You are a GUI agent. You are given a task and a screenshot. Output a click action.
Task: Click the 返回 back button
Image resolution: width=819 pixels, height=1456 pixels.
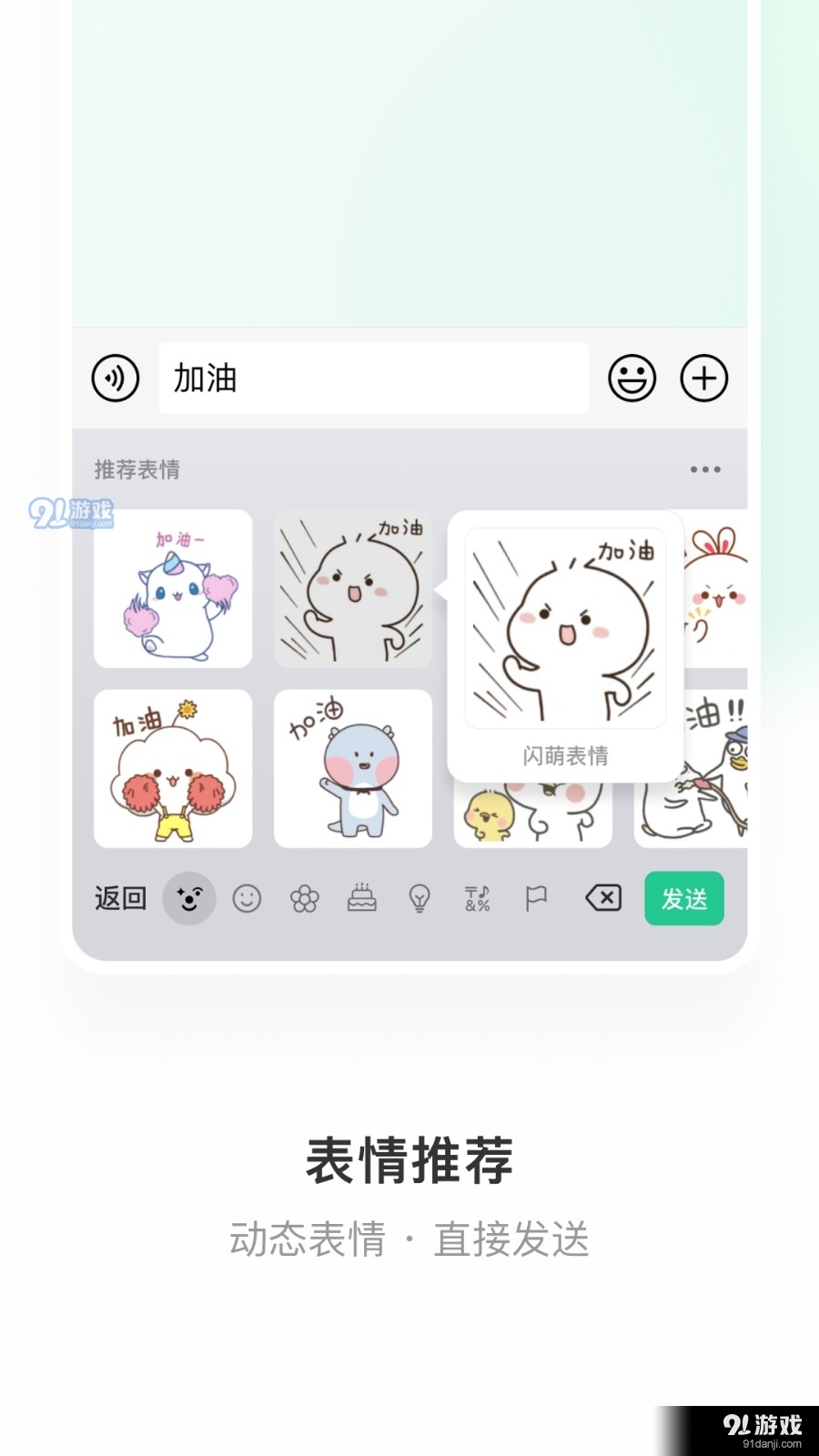coord(119,898)
